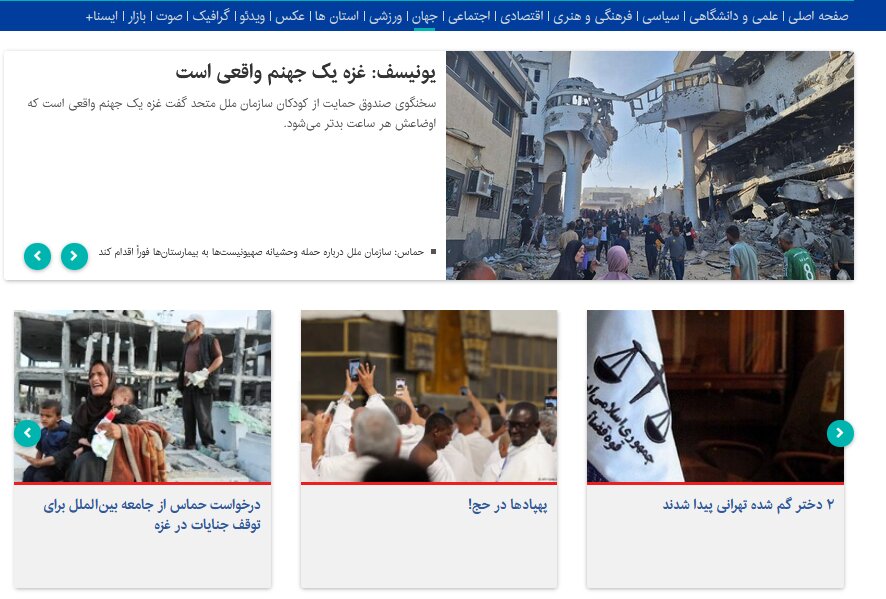886x599 pixels.
Task: Open the اجتماعی section
Action: click(x=469, y=16)
